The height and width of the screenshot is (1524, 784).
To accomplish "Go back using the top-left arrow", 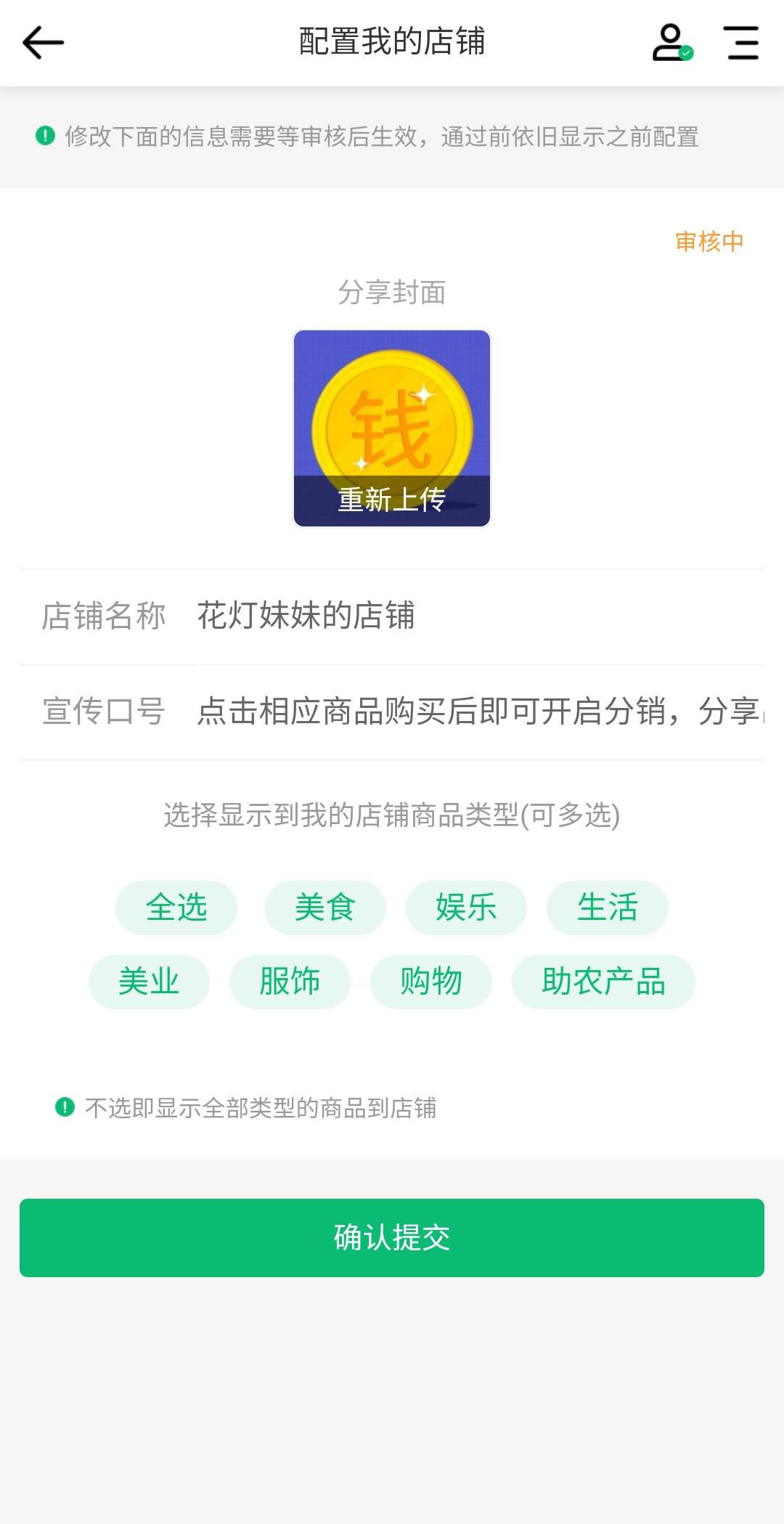I will click(x=44, y=42).
